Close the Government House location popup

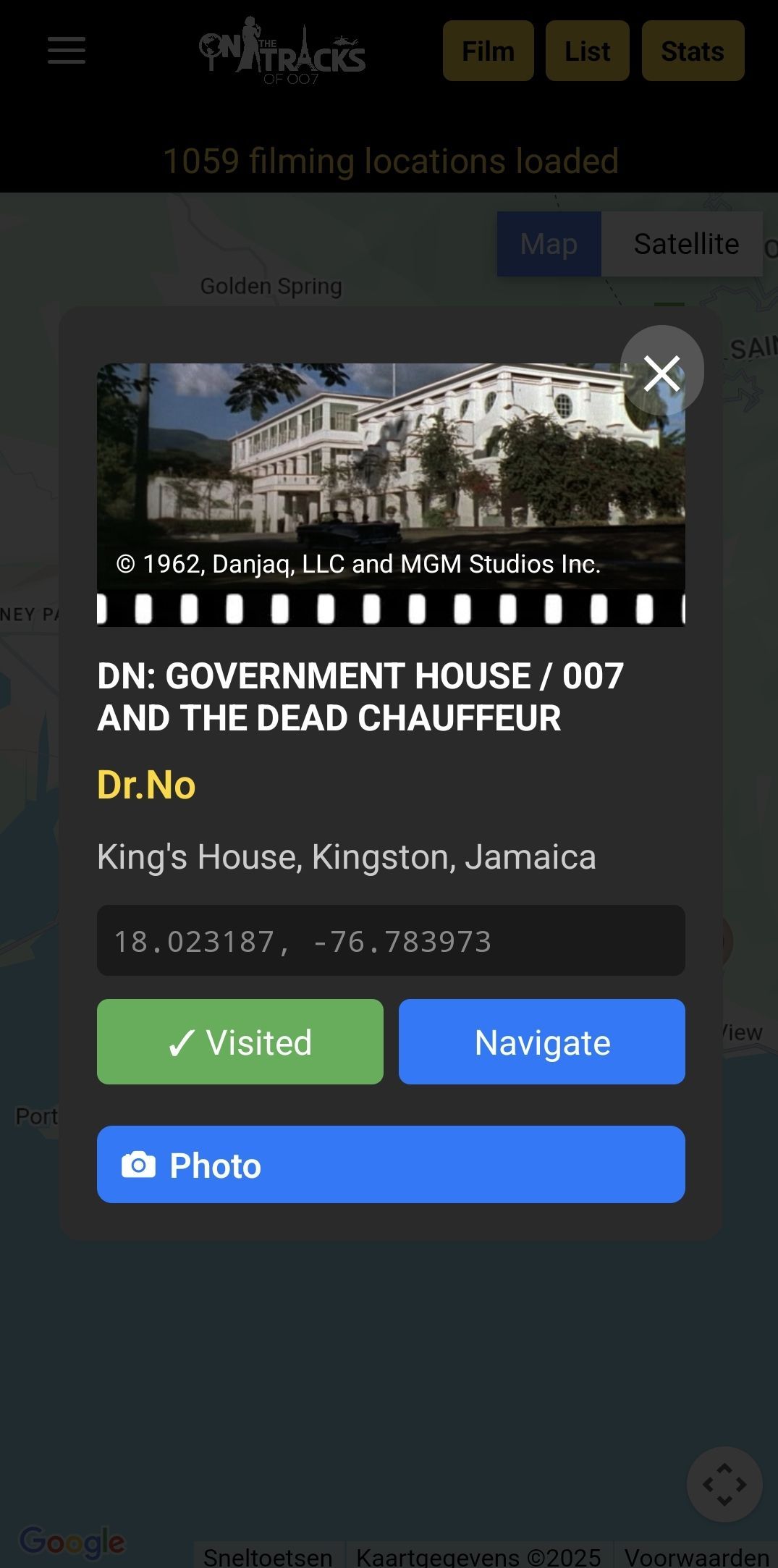tap(661, 371)
